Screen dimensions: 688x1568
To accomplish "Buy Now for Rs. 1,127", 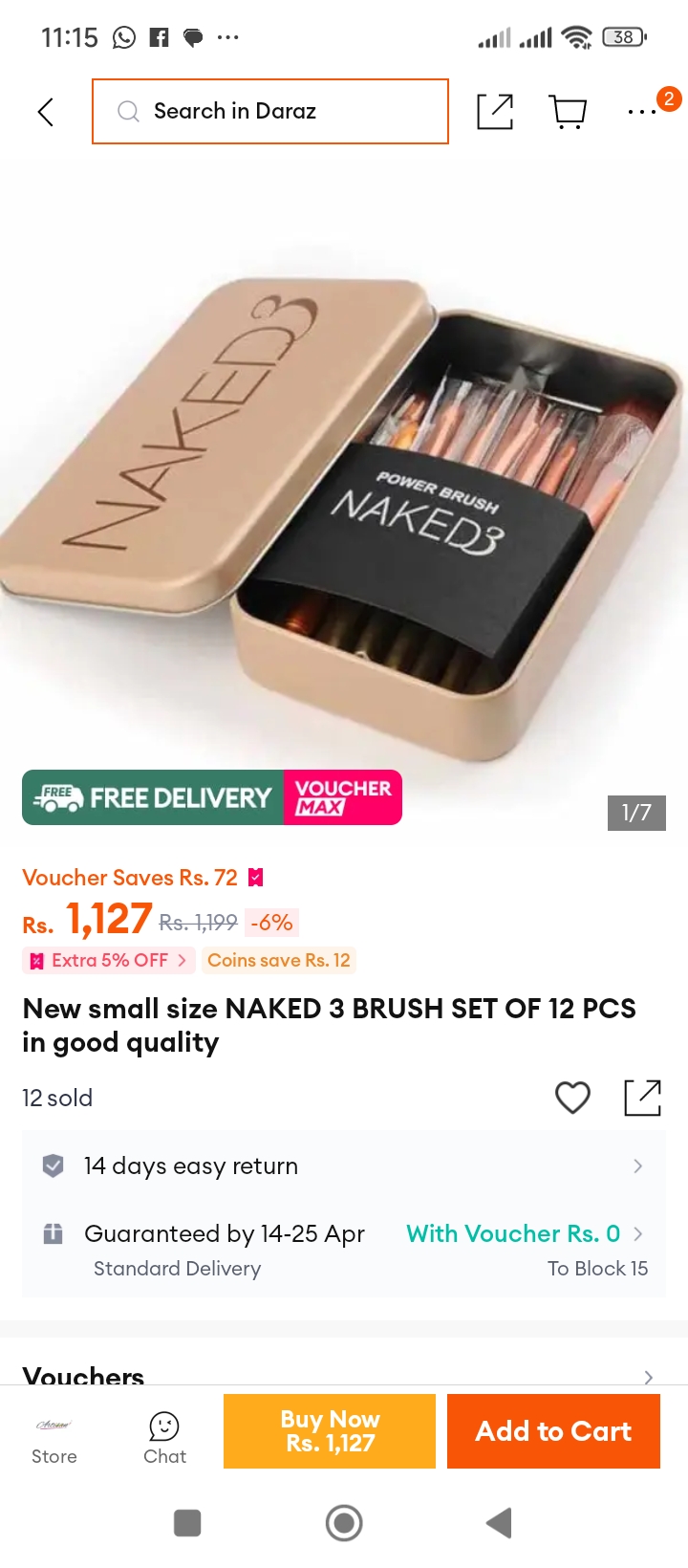I will pos(330,1431).
